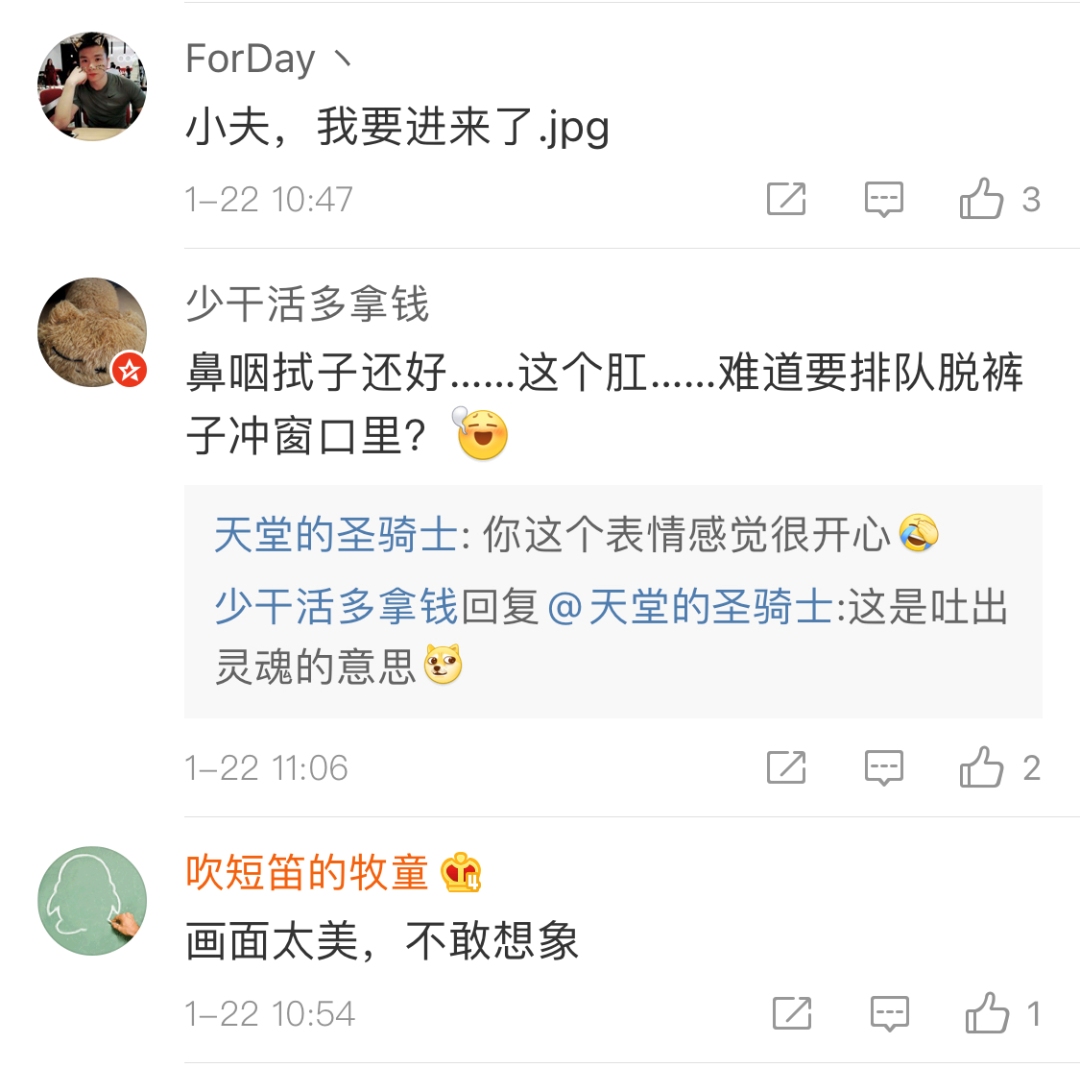This screenshot has height=1068, width=1080.
Task: Repost 少干活多拿钱's comment
Action: tap(786, 768)
